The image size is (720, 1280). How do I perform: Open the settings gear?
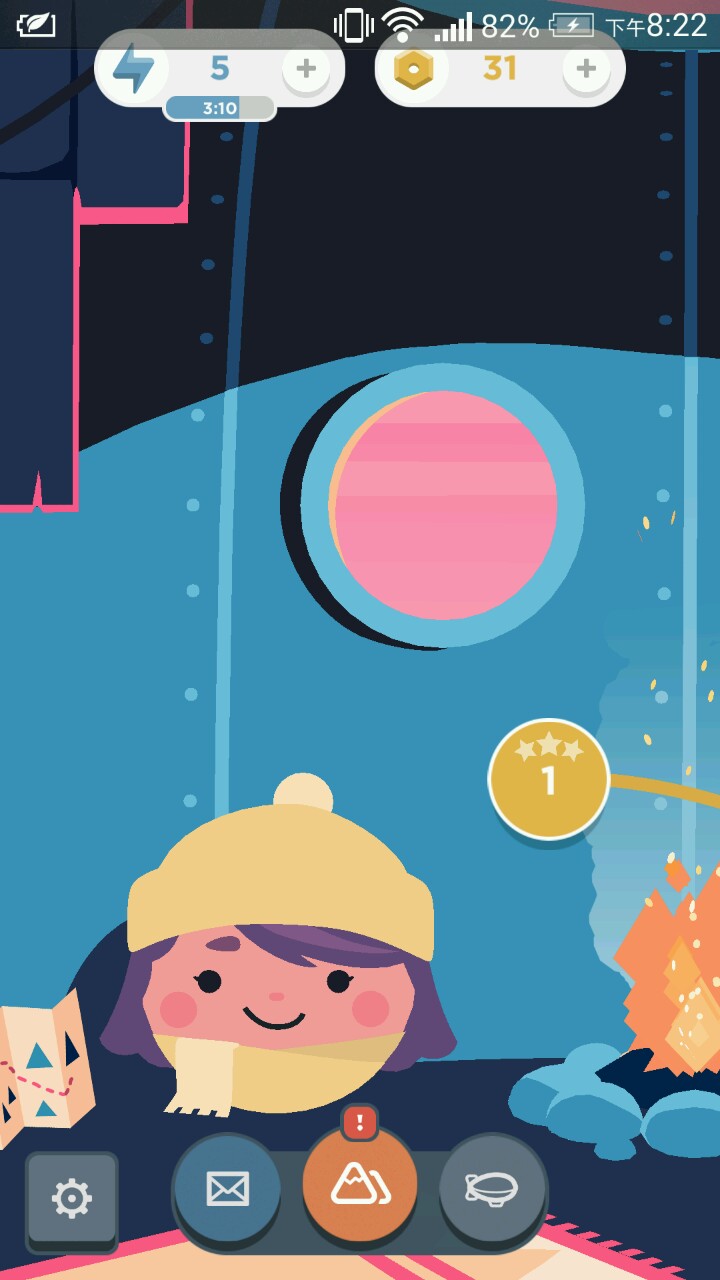click(x=72, y=1198)
